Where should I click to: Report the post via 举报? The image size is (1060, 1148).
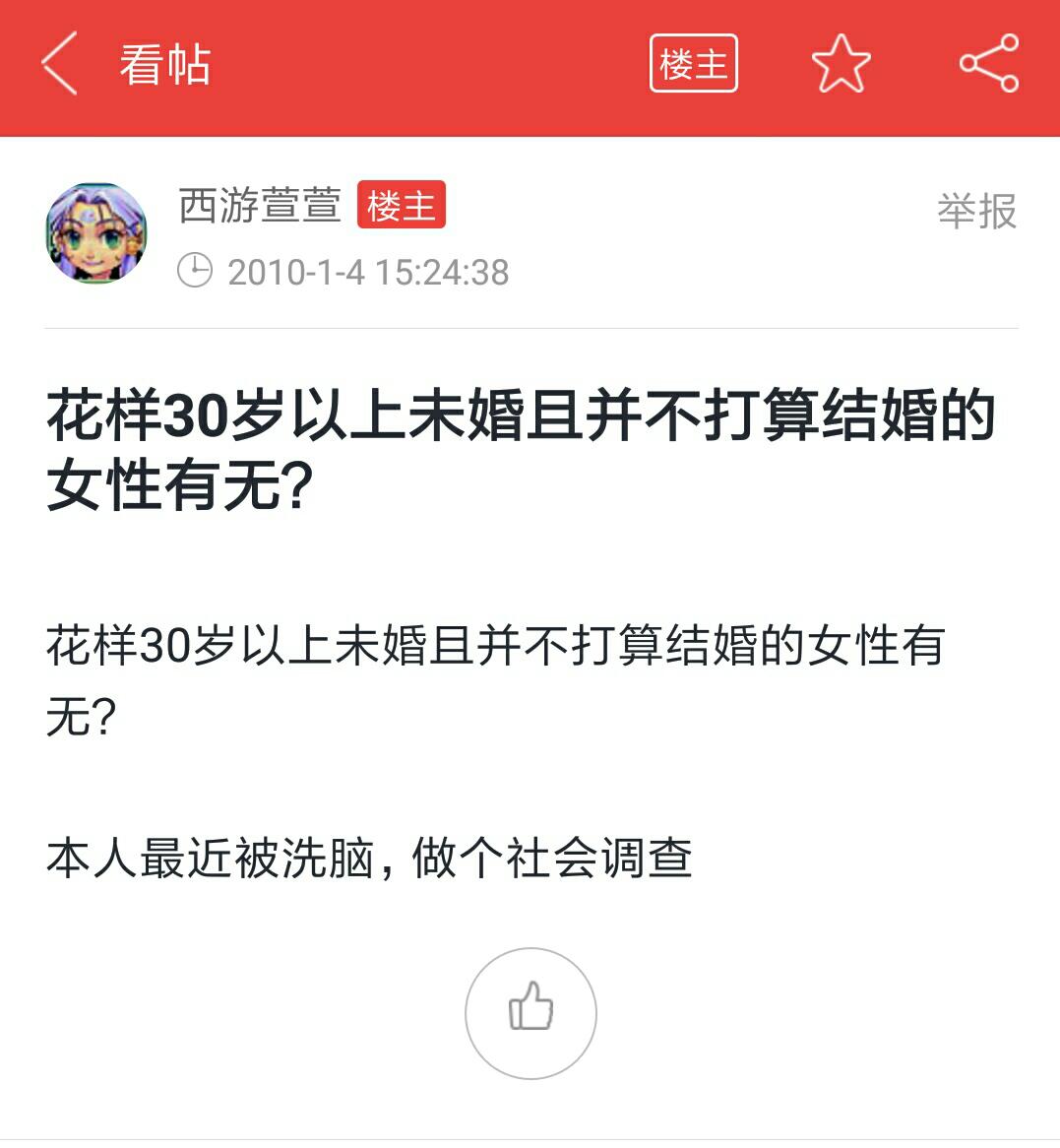tap(976, 211)
